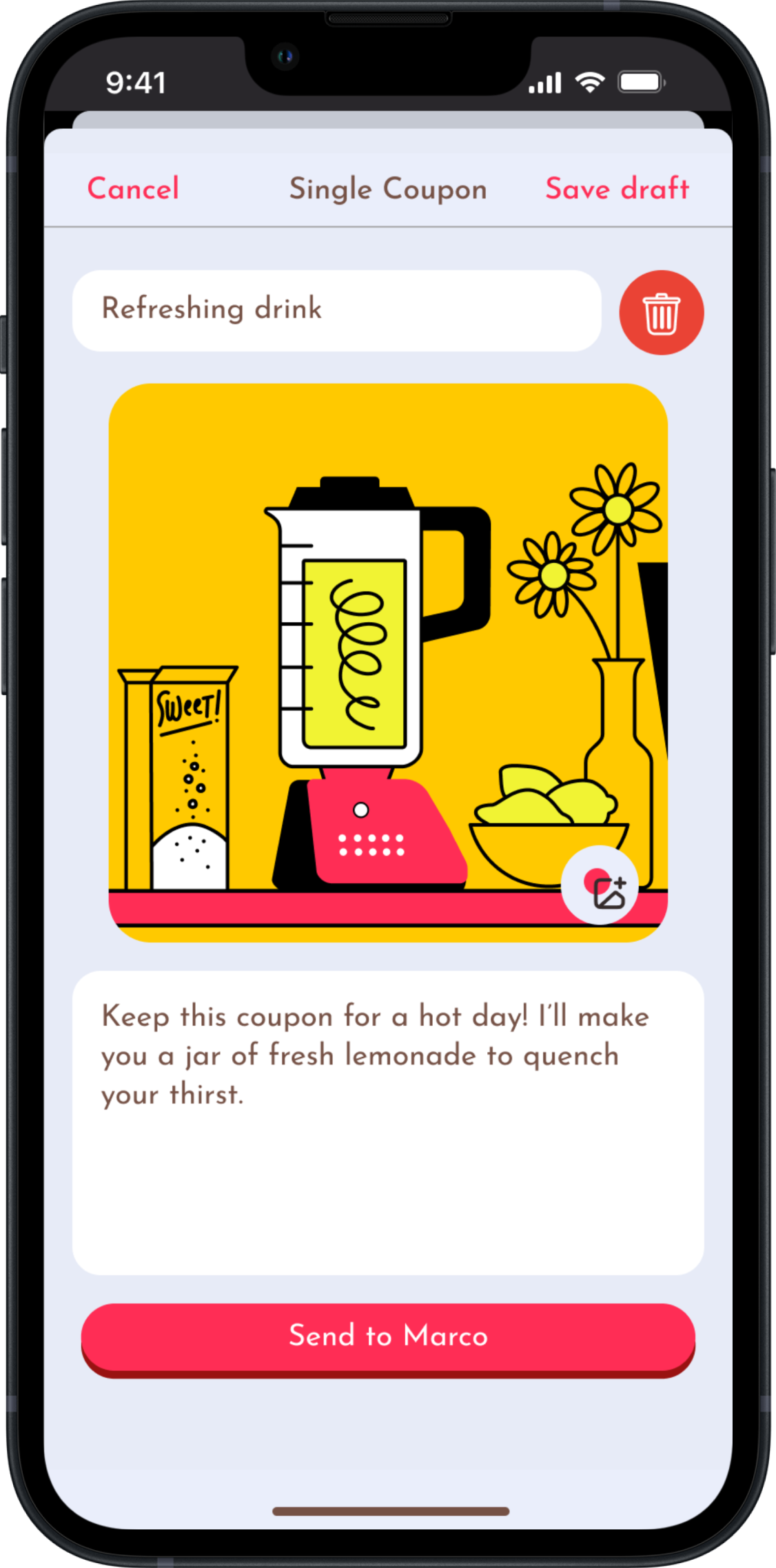Save the coupon as a draft
Viewport: 776px width, 1568px height.
pyautogui.click(x=617, y=189)
